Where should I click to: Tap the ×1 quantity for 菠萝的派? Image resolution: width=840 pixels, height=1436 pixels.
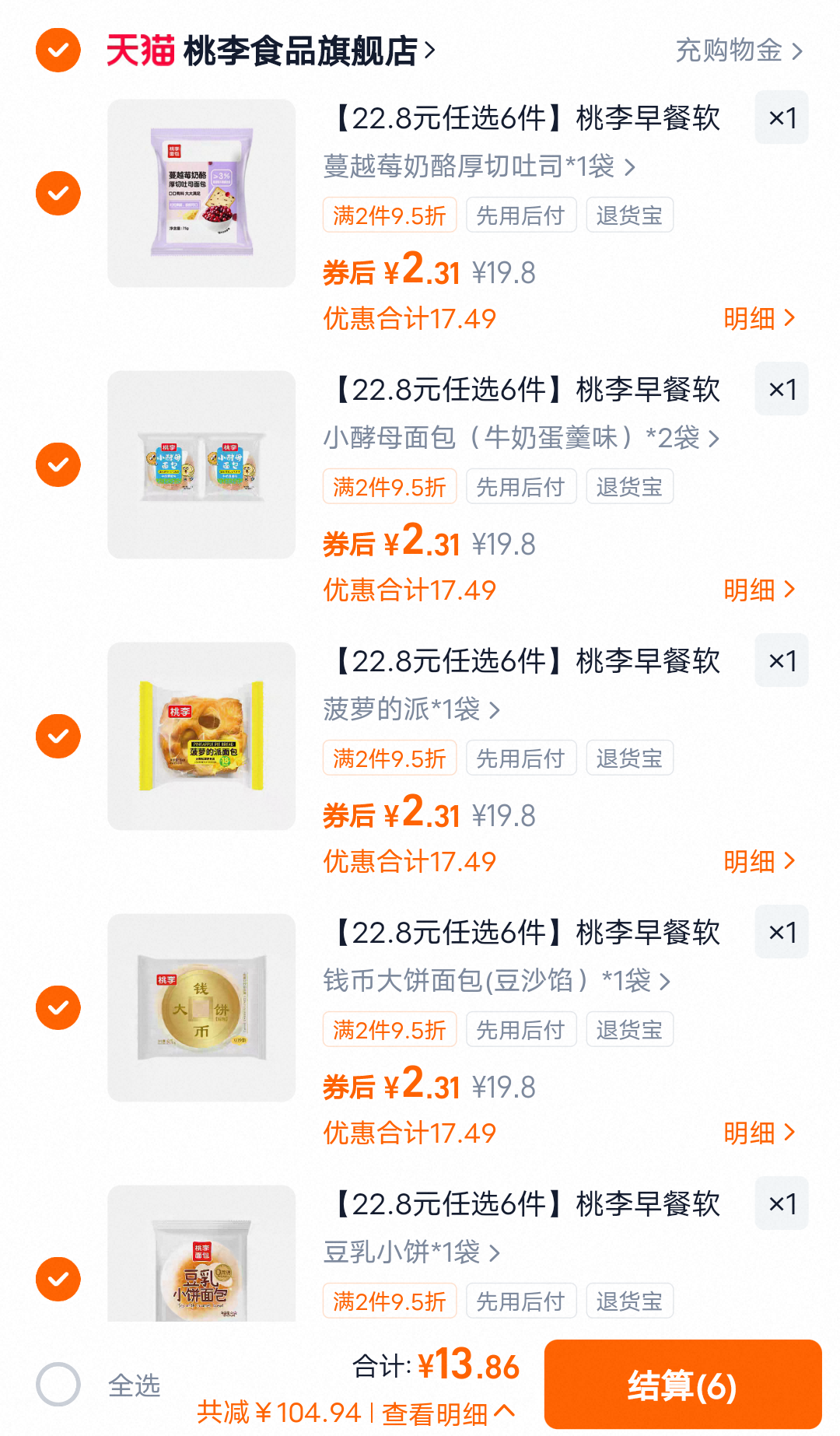point(781,660)
